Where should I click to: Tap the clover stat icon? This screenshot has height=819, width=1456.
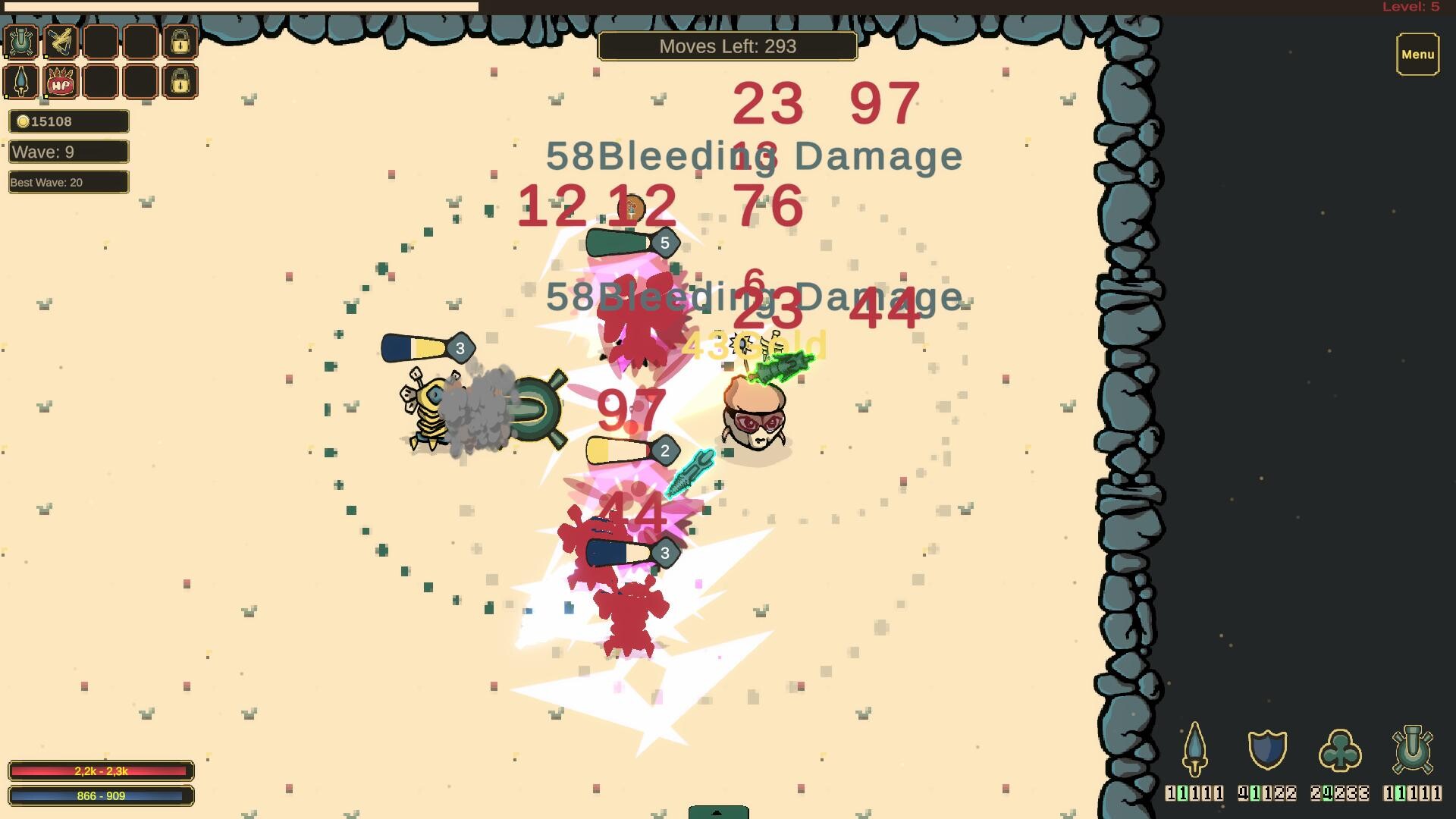point(1340,749)
